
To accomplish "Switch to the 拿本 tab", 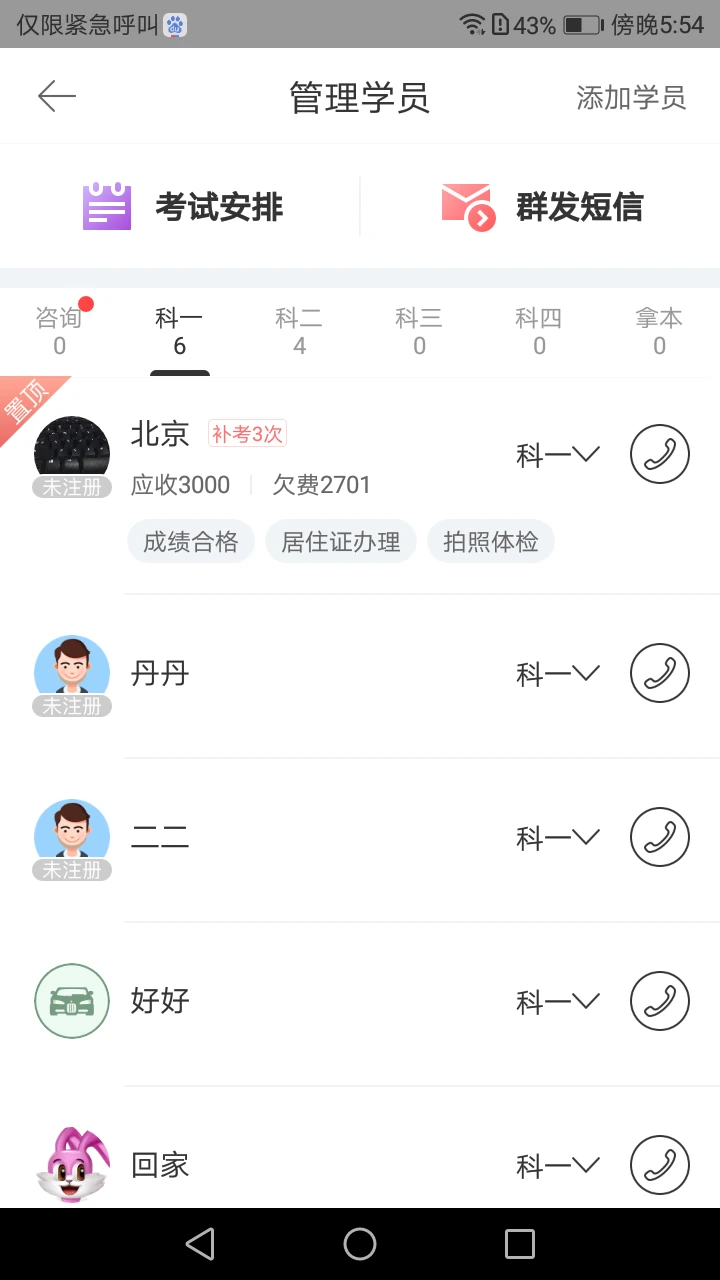I will click(659, 331).
